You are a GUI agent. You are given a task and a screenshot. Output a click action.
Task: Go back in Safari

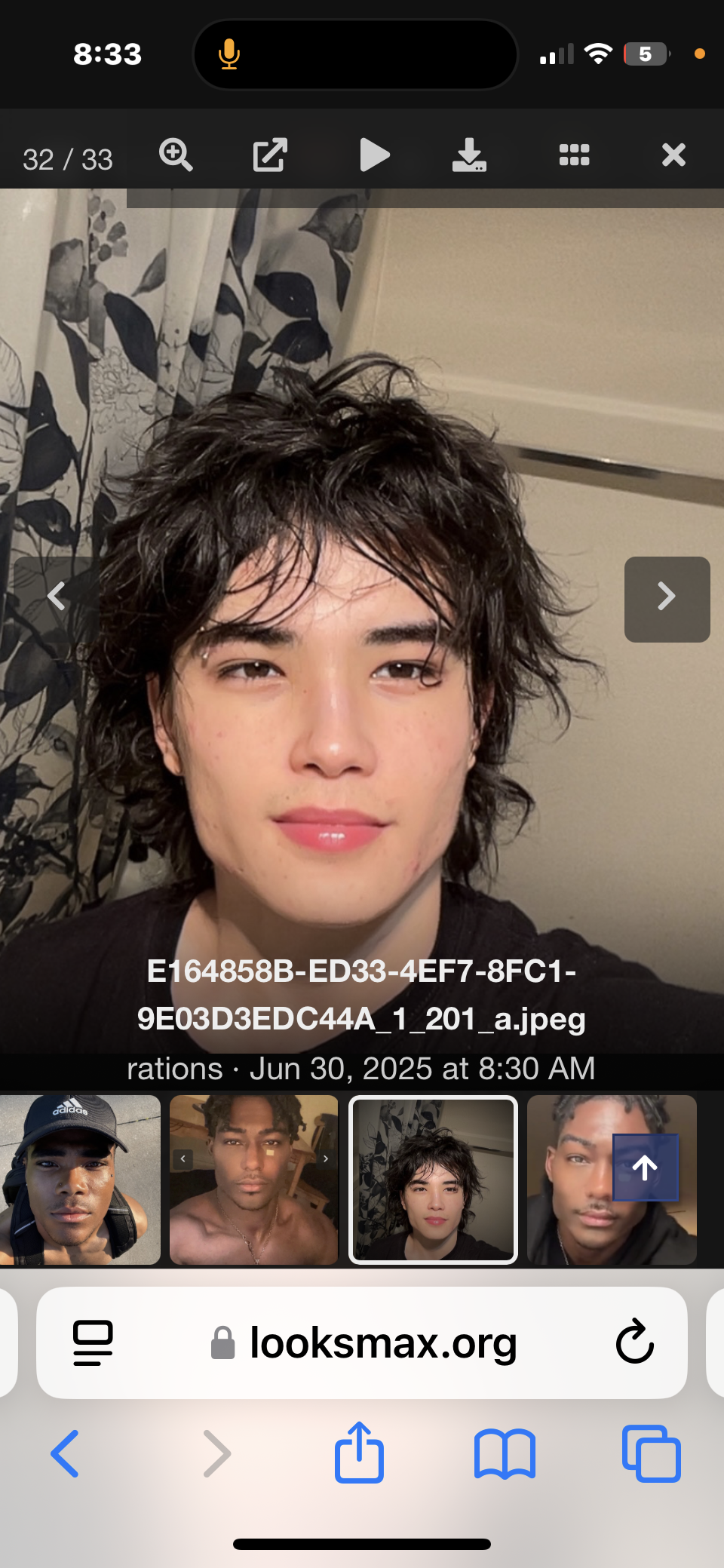(x=66, y=1453)
